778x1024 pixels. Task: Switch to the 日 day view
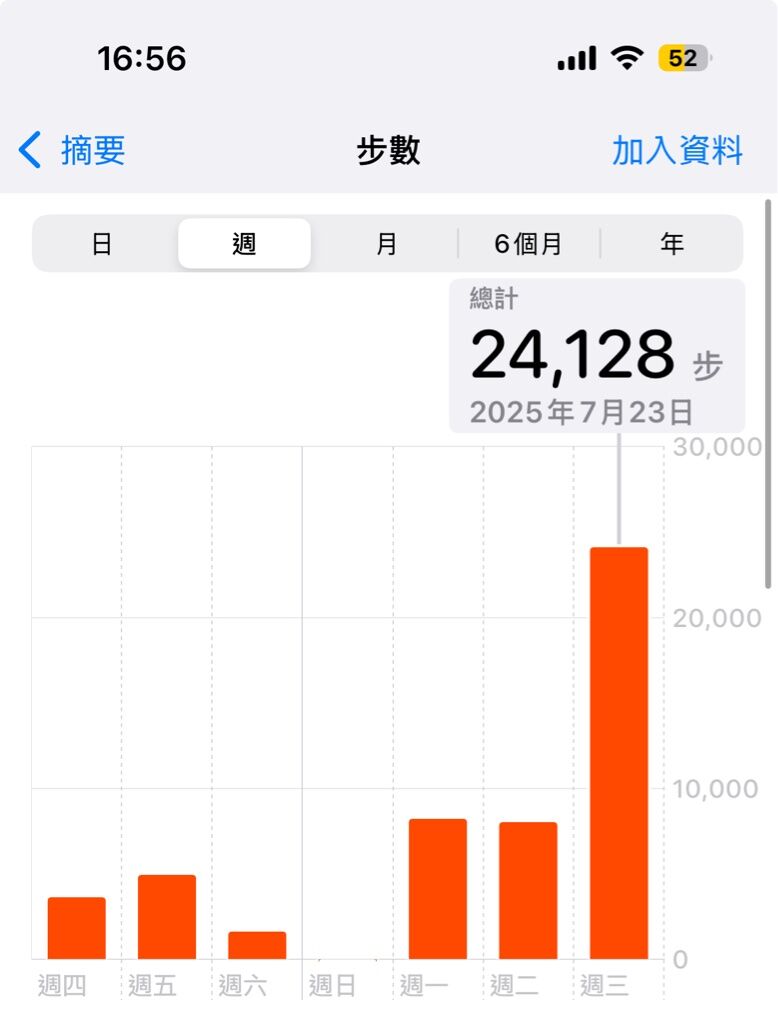pos(102,244)
